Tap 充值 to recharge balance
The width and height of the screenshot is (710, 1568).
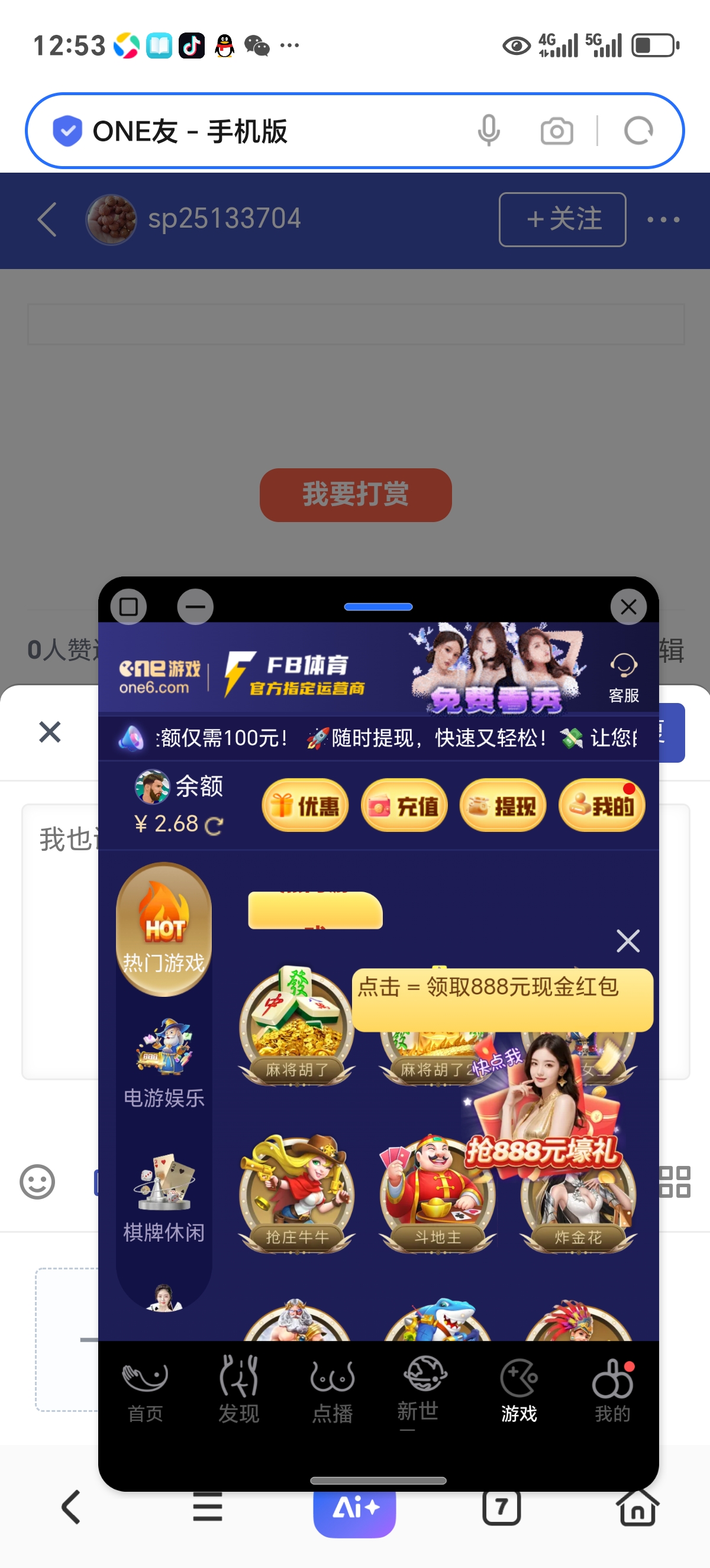point(404,805)
